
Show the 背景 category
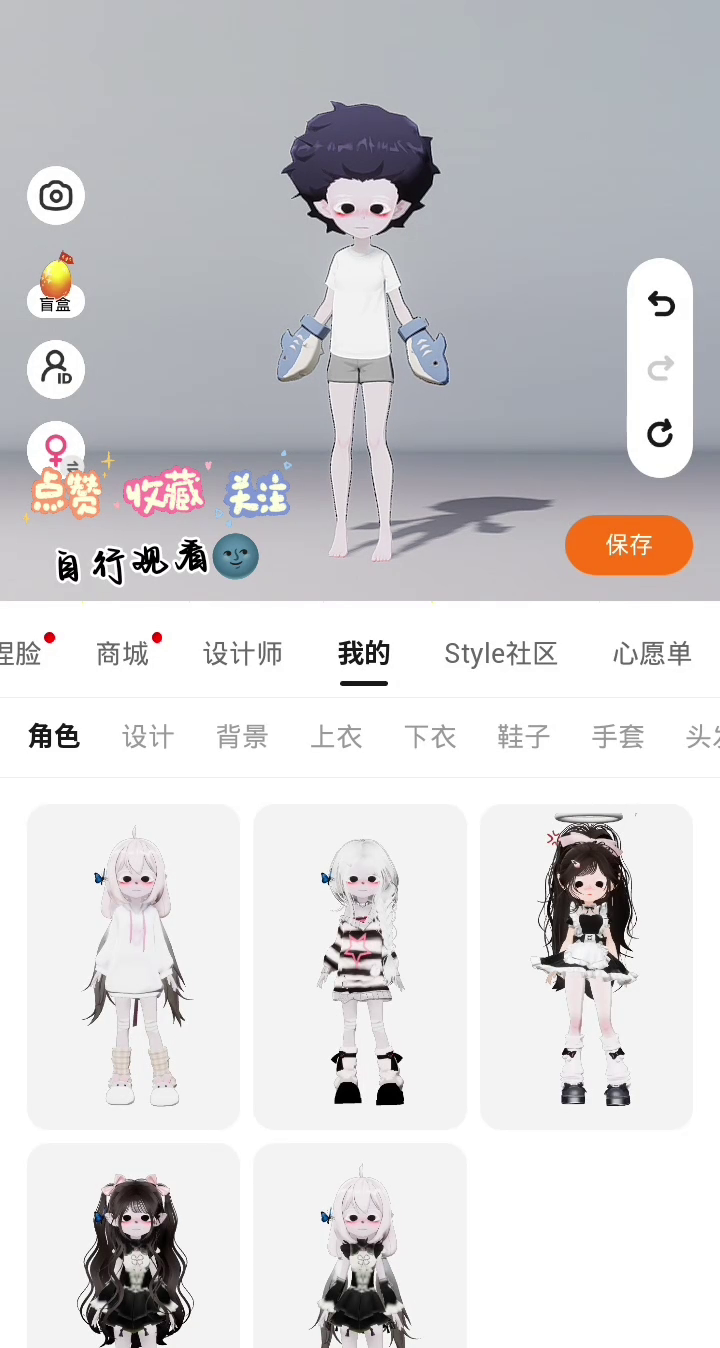pos(242,737)
